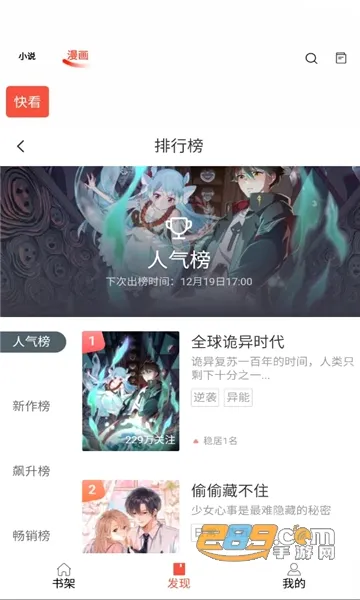Switch to the 小说 tab
Image resolution: width=360 pixels, height=600 pixels.
coord(27,57)
